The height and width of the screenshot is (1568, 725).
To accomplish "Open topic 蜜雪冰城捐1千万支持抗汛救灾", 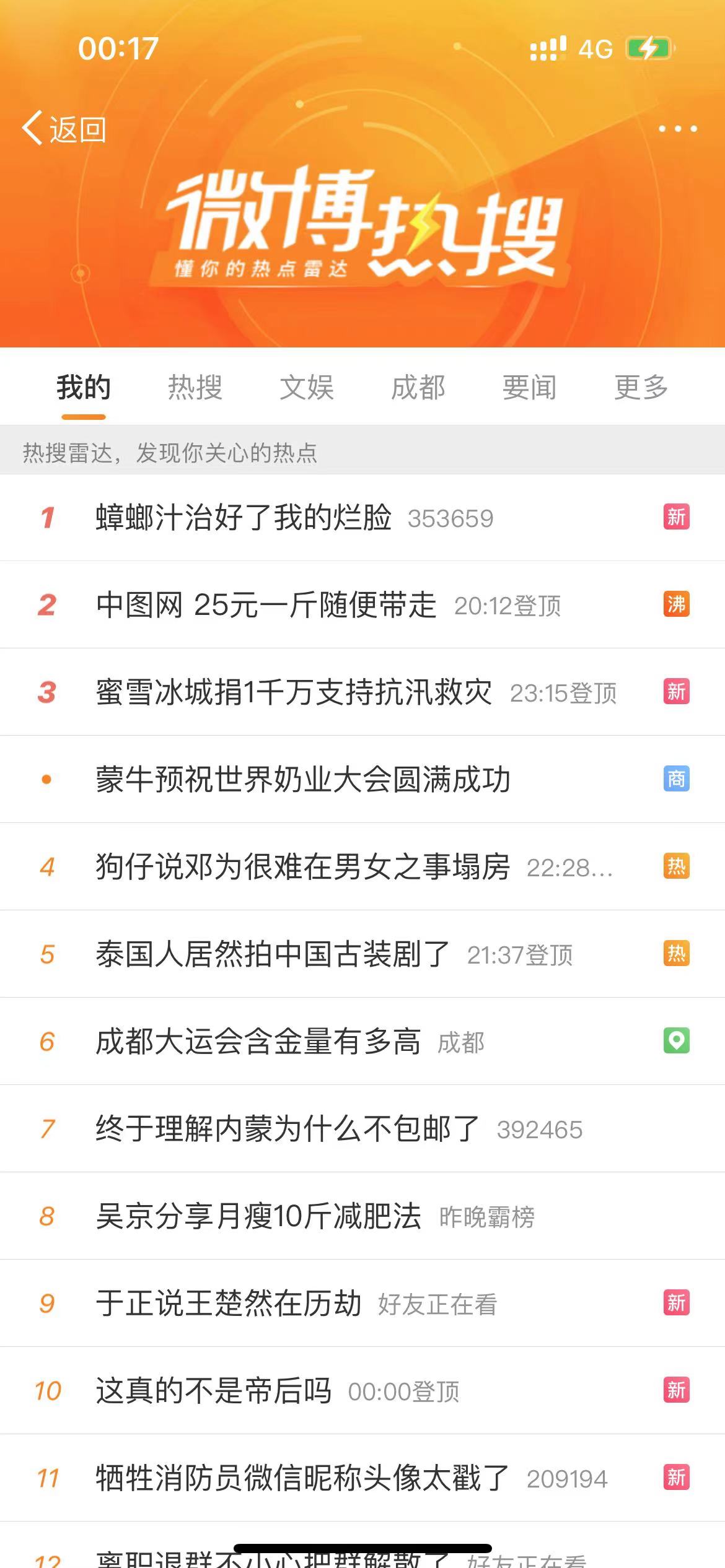I will [294, 693].
